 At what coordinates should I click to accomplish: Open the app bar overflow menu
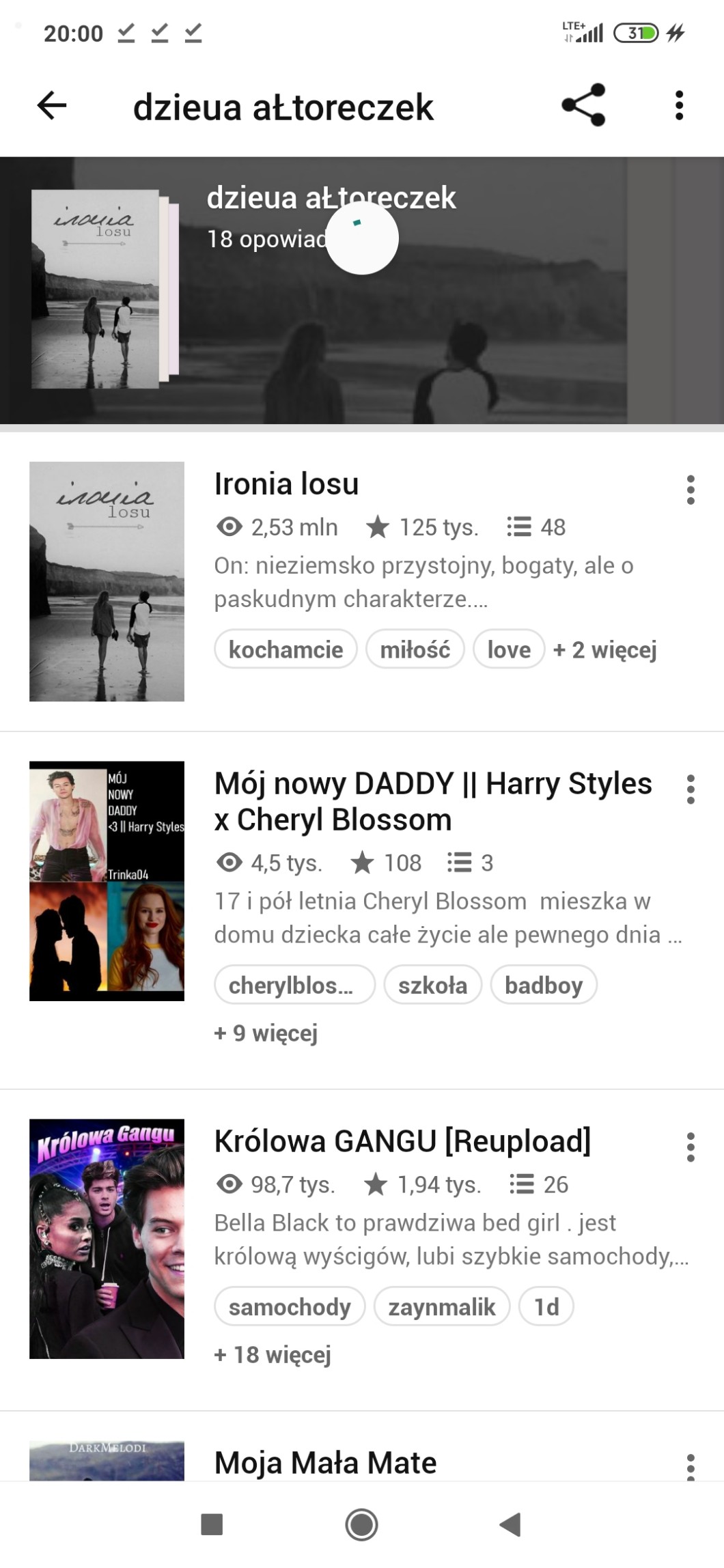point(678,106)
